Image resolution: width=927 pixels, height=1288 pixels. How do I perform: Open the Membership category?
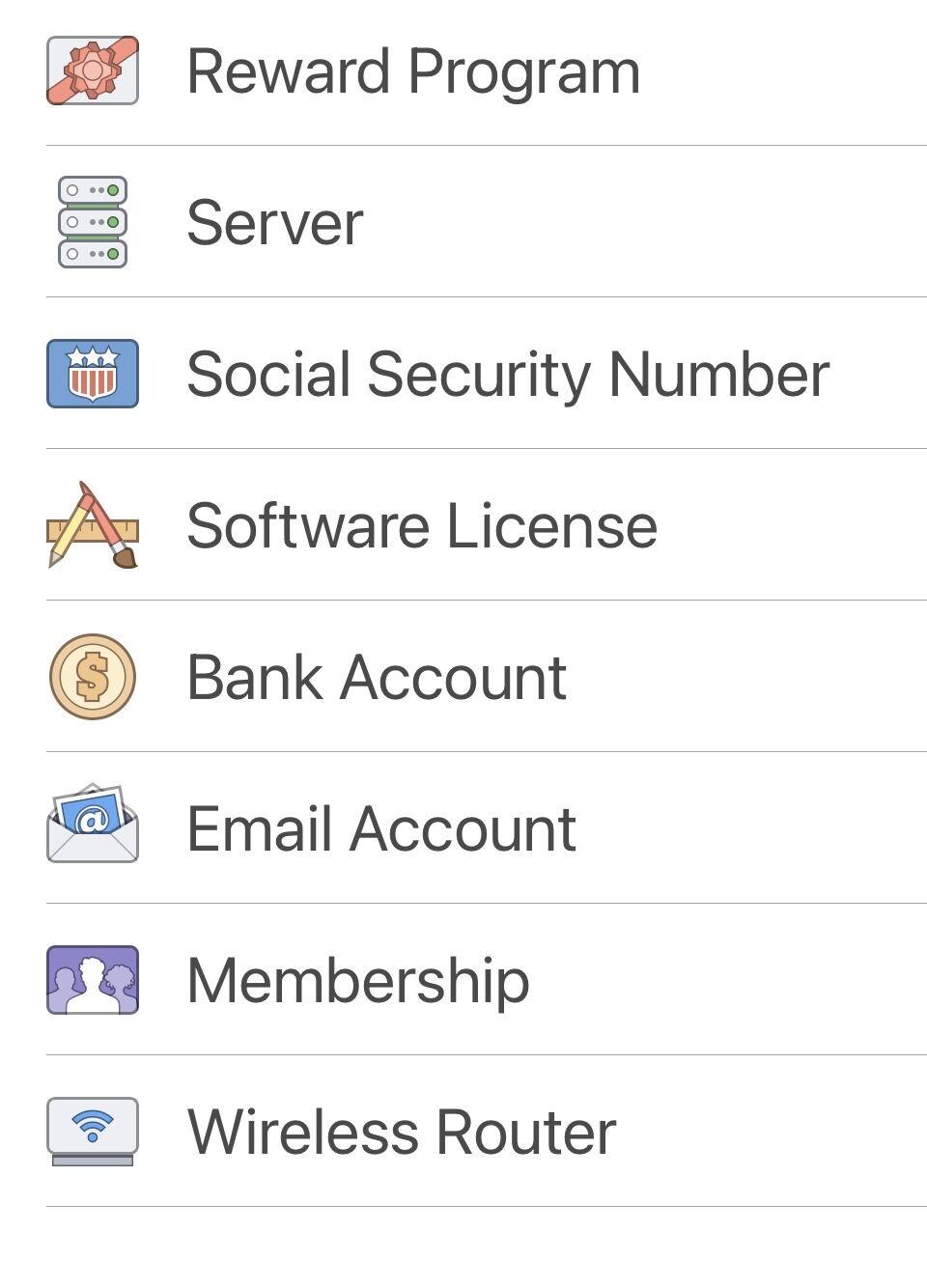(x=358, y=981)
